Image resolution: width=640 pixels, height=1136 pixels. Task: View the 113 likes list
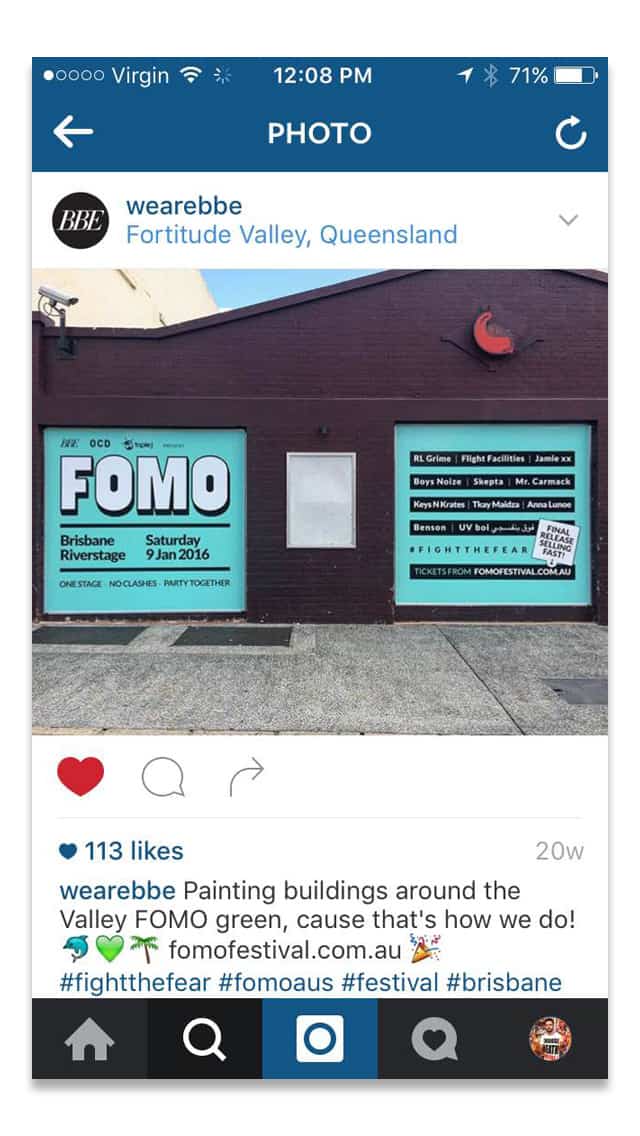(122, 851)
